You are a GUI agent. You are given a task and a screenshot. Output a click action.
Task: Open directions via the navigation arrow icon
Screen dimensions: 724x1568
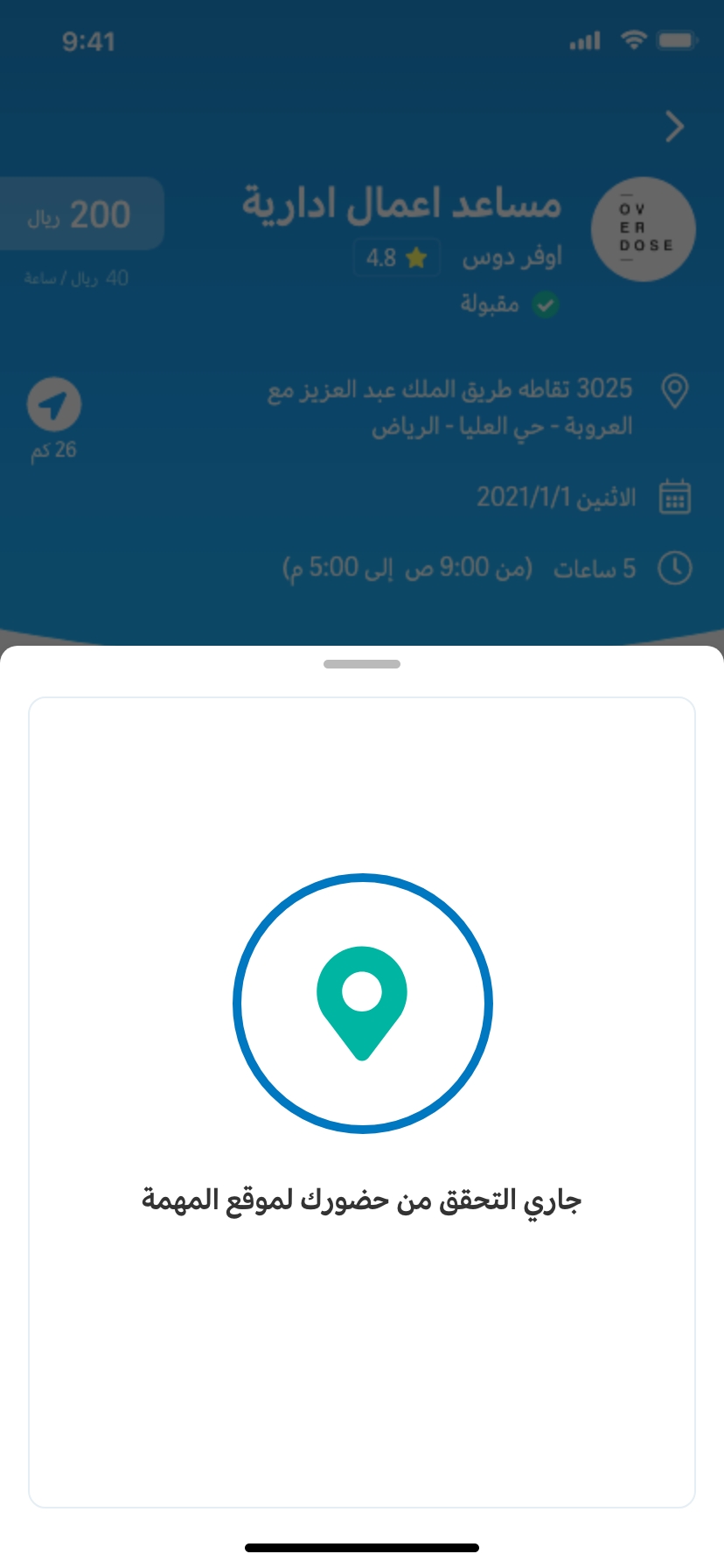[x=54, y=405]
